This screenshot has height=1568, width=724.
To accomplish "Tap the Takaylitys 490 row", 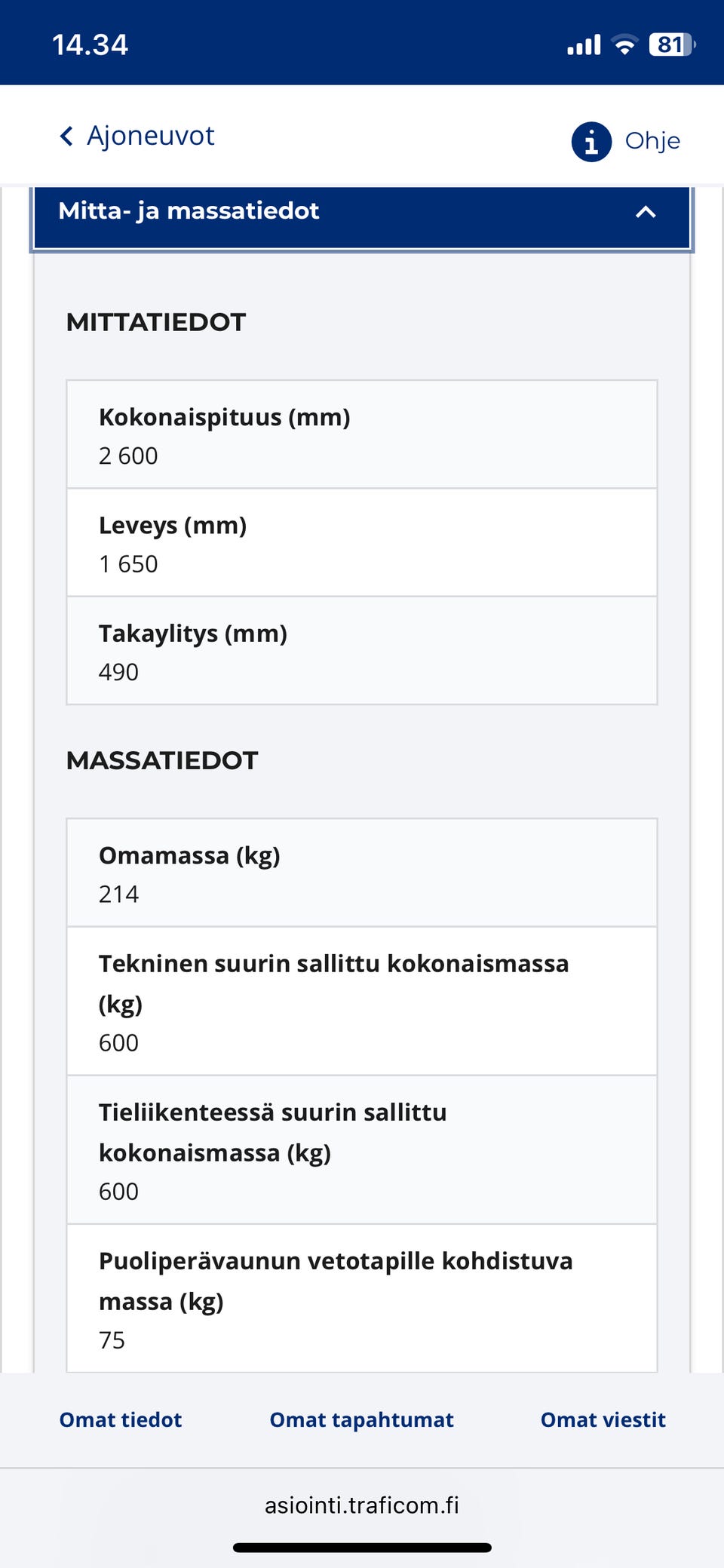I will (x=362, y=651).
